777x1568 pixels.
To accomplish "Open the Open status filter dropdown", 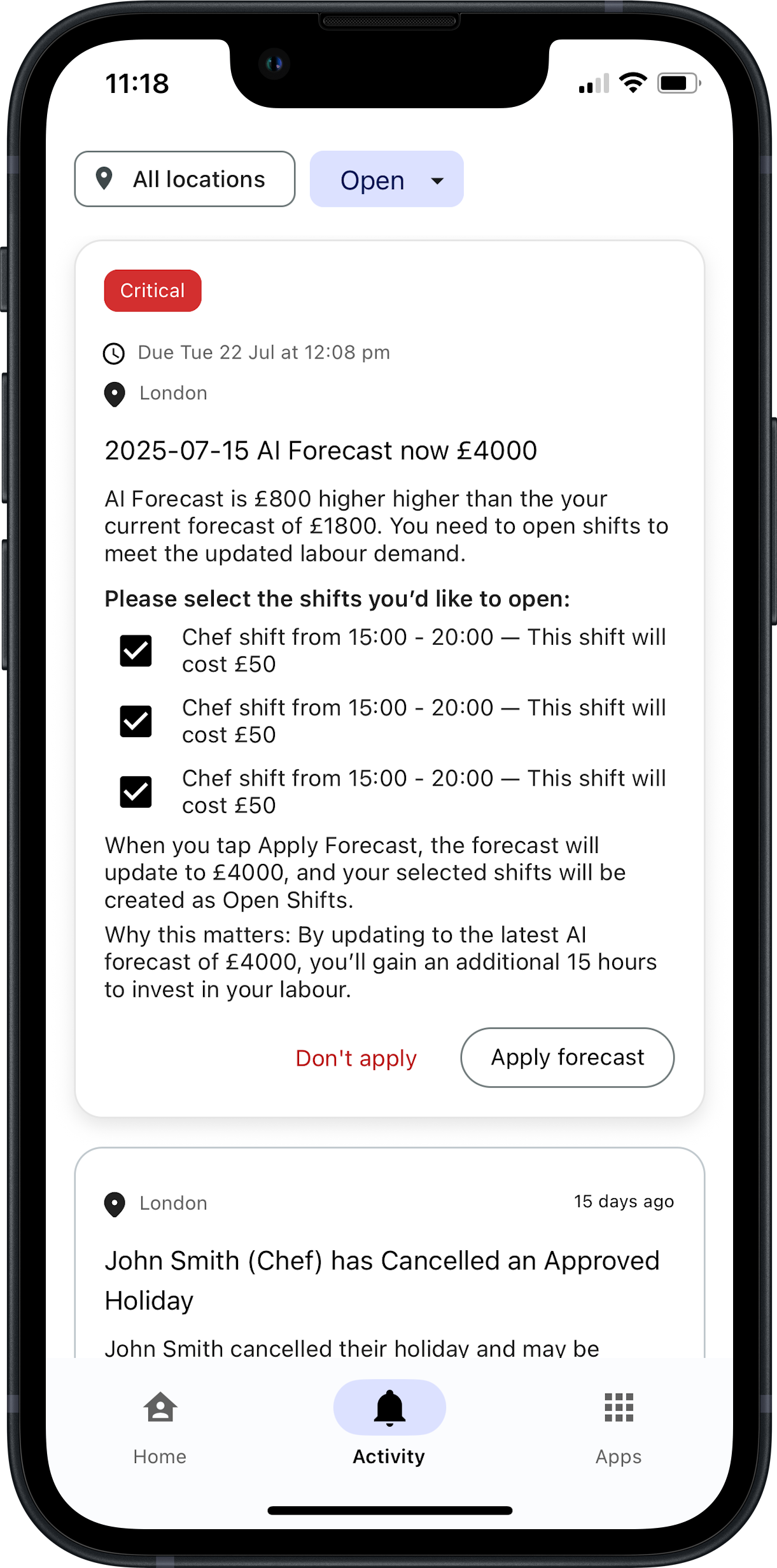I will point(386,179).
